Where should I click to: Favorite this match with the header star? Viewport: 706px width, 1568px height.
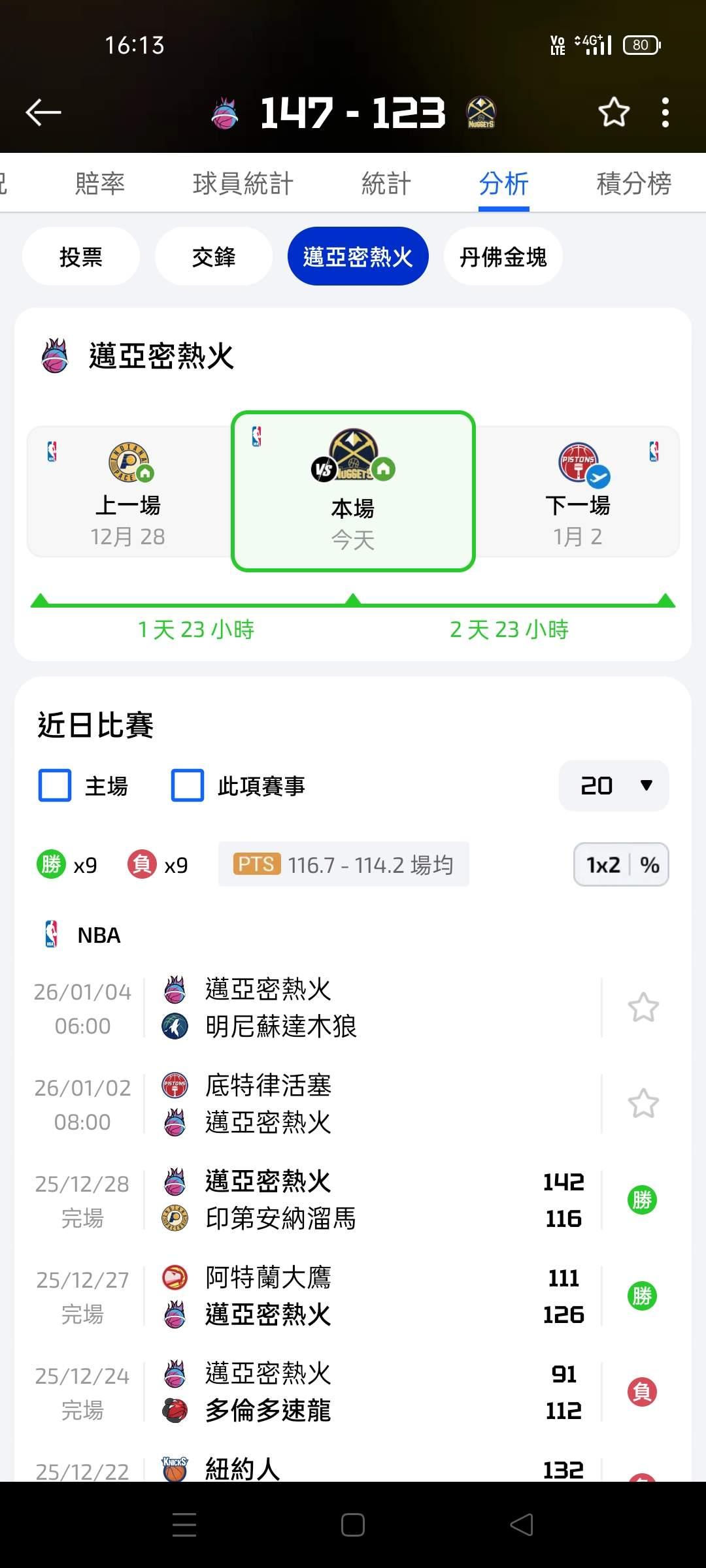point(614,112)
